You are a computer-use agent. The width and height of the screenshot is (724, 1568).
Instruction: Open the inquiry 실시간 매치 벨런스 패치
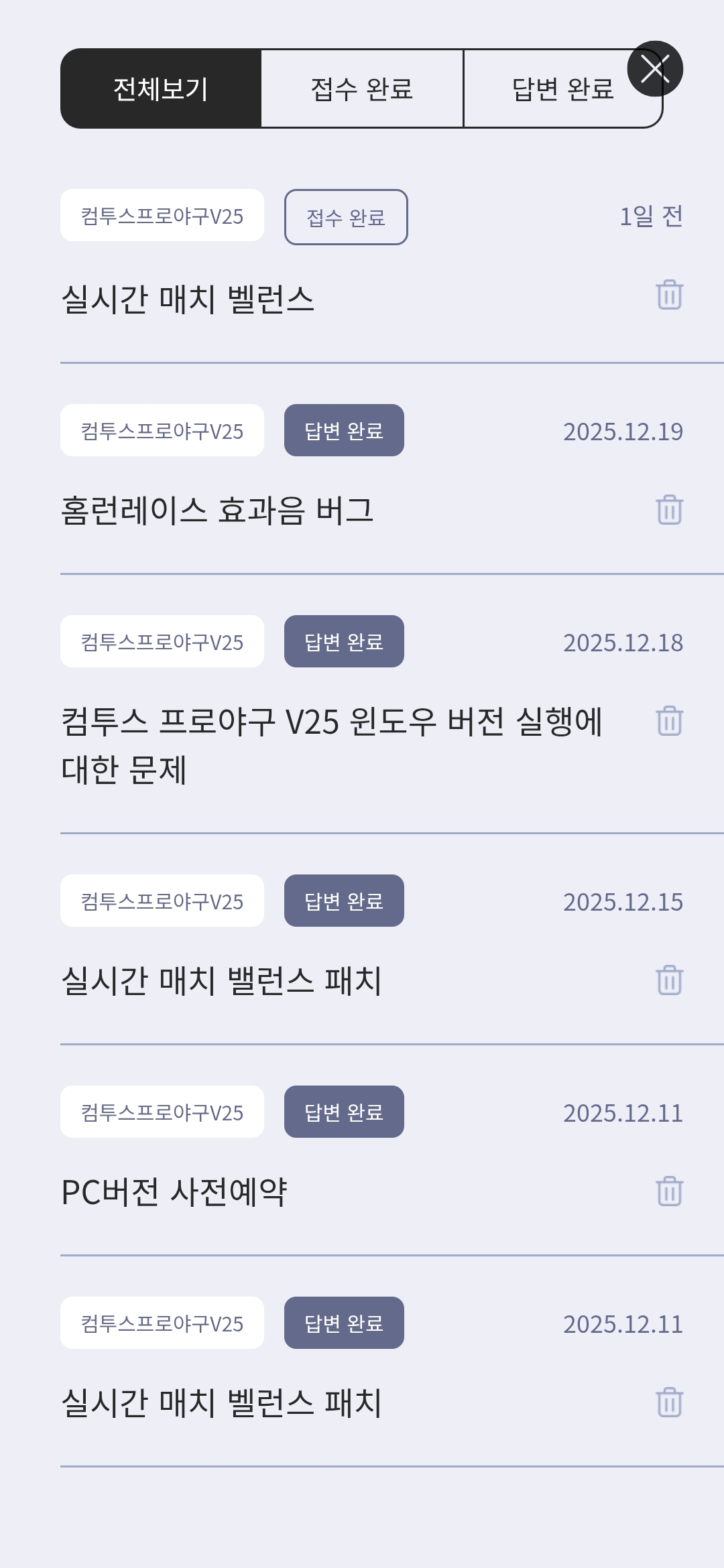(221, 1402)
